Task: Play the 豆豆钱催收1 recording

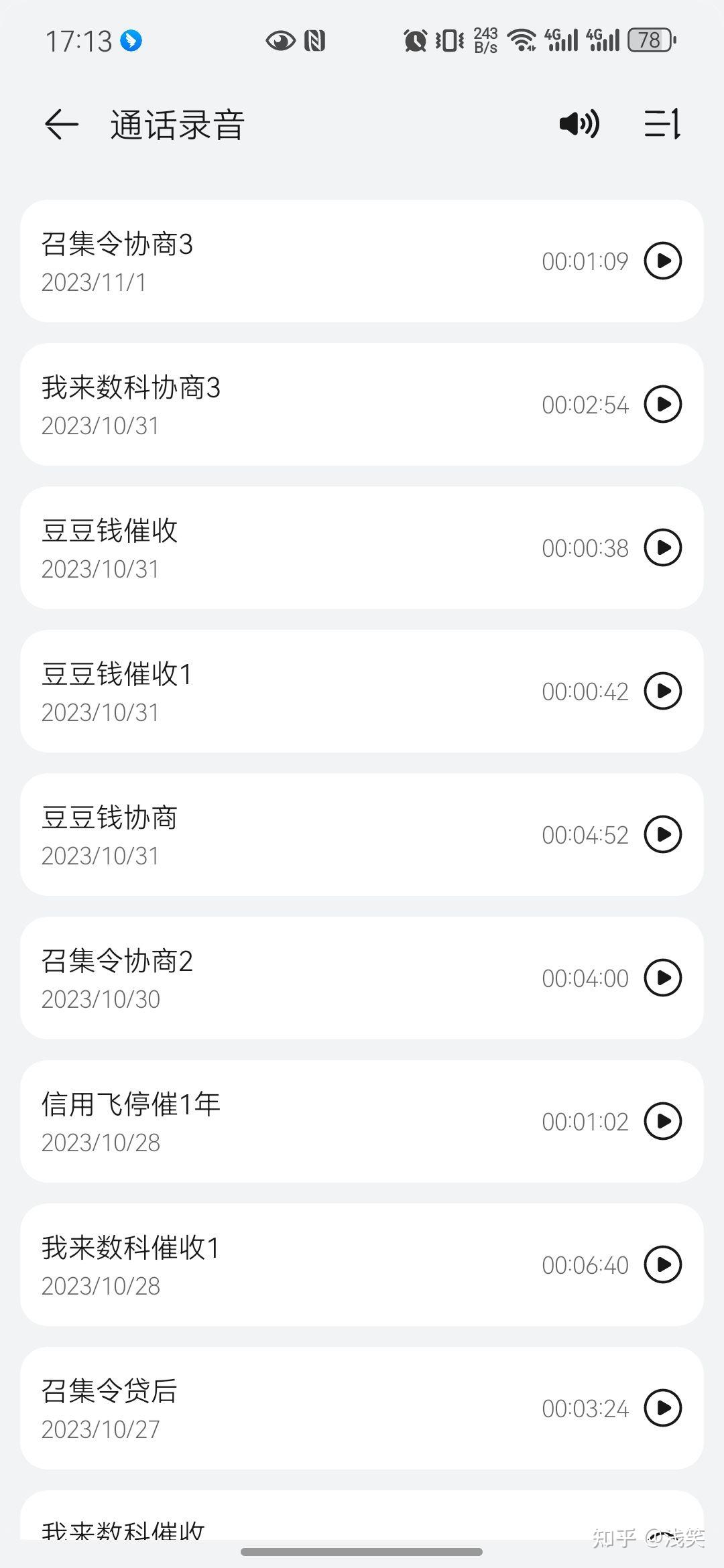Action: tap(663, 691)
